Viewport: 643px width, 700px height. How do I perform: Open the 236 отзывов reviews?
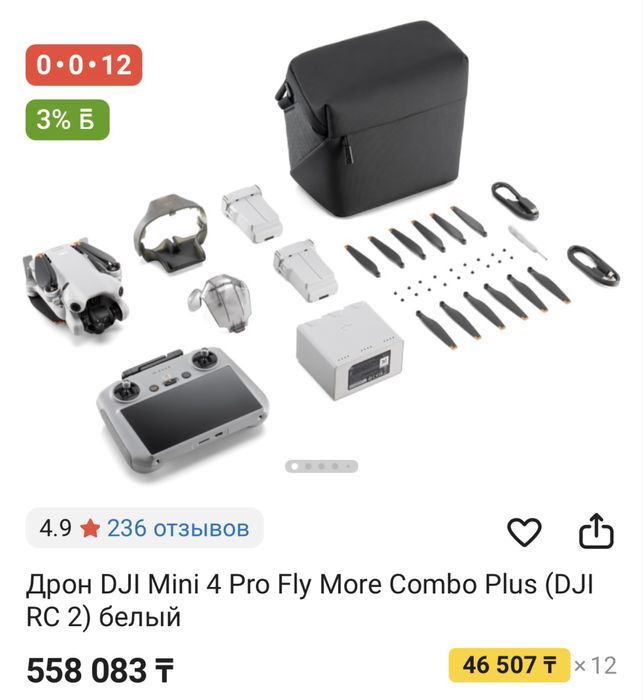pyautogui.click(x=177, y=527)
